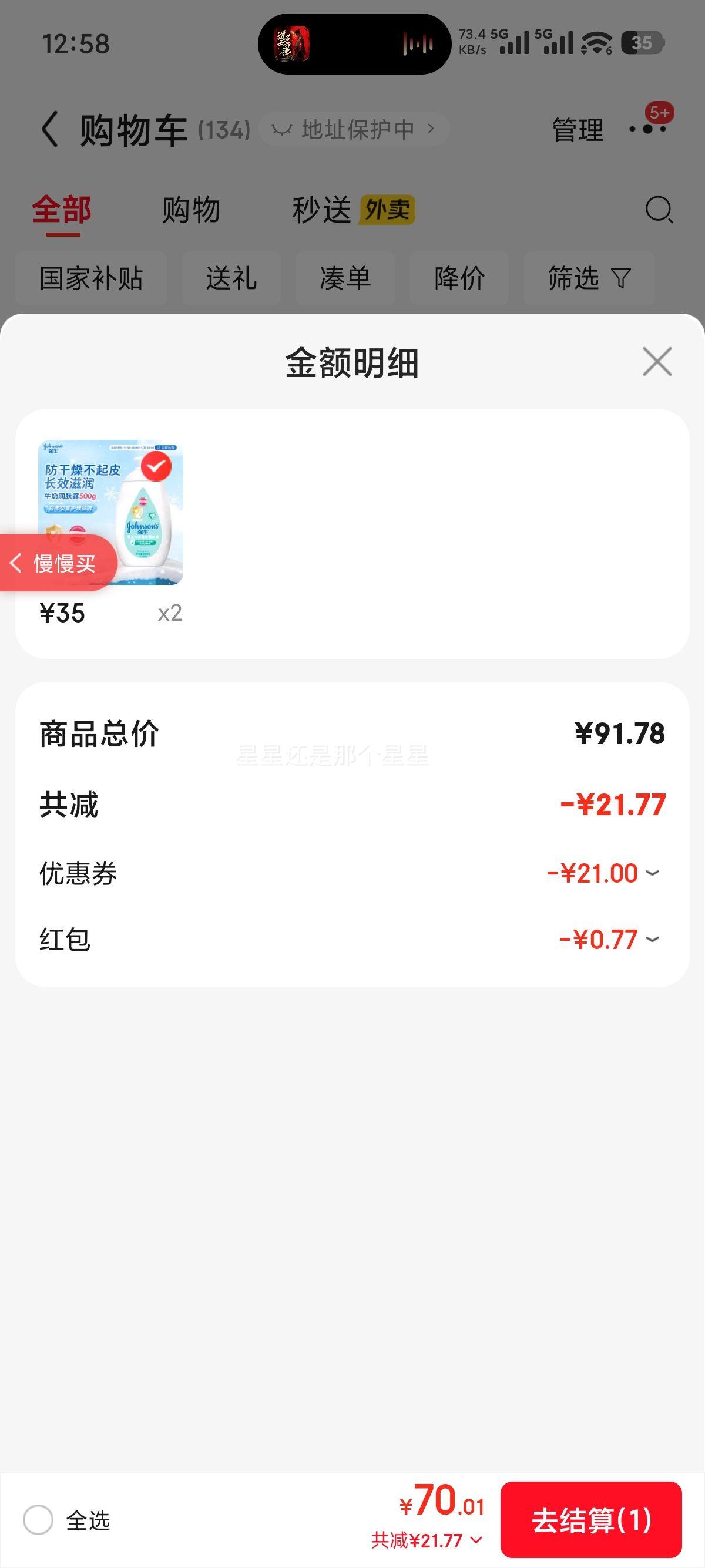Open the search icon
Image resolution: width=705 pixels, height=1568 pixels.
pos(657,210)
